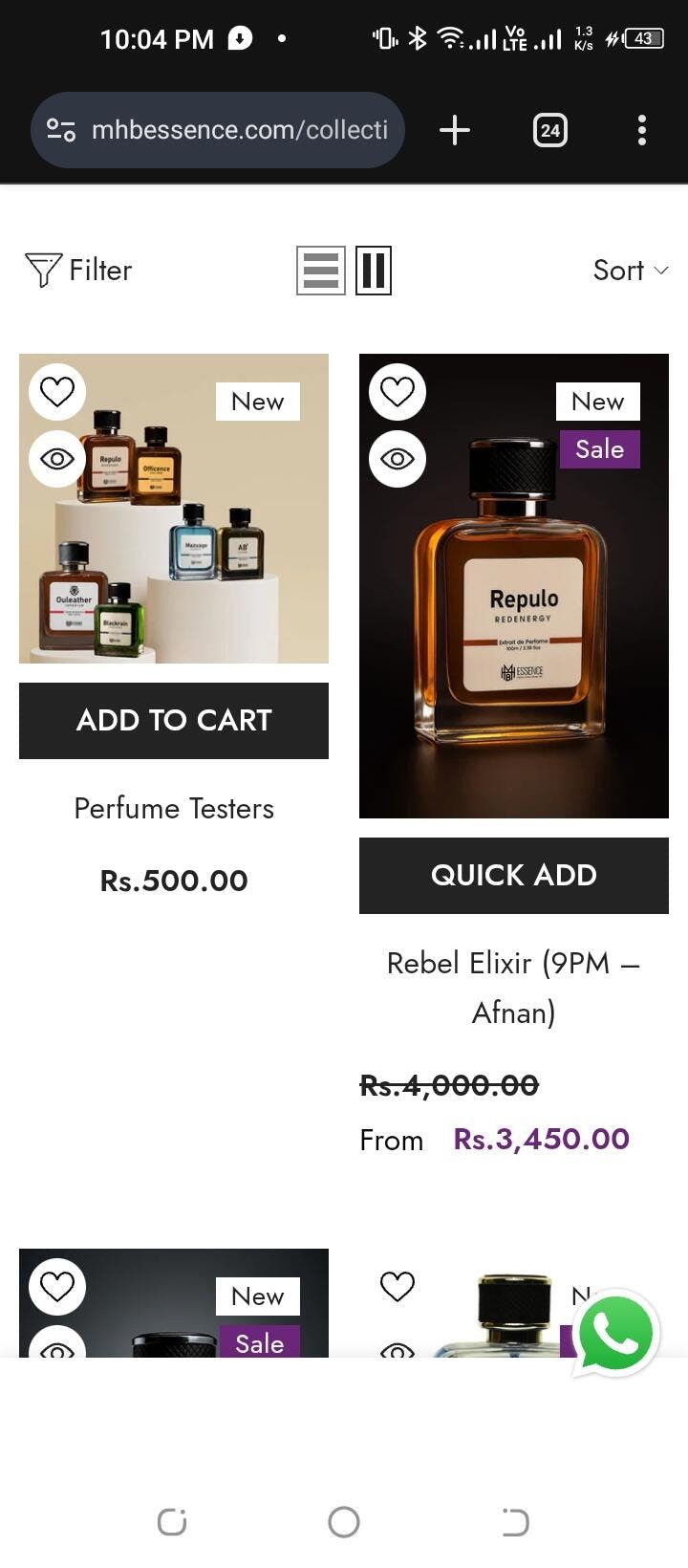Open the browser overflow menu
Viewport: 688px width, 1568px height.
pyautogui.click(x=642, y=130)
